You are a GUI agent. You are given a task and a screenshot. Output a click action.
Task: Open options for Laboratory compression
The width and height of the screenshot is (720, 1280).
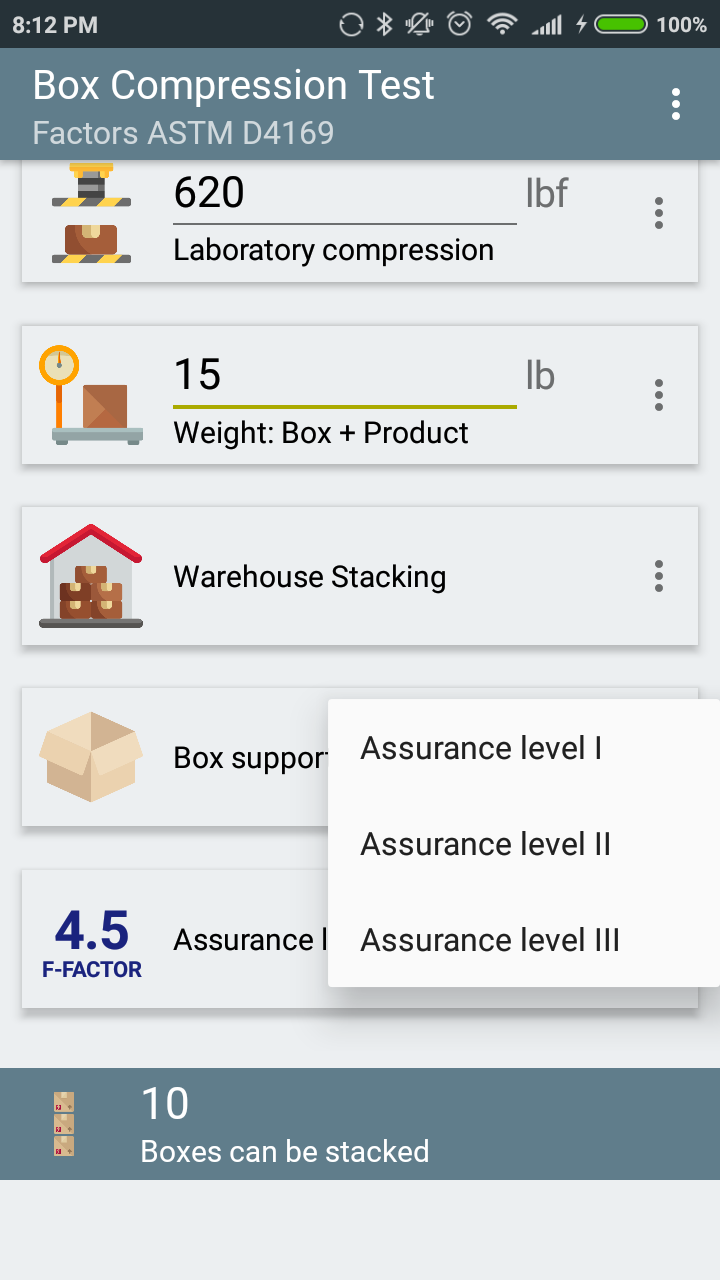click(659, 213)
